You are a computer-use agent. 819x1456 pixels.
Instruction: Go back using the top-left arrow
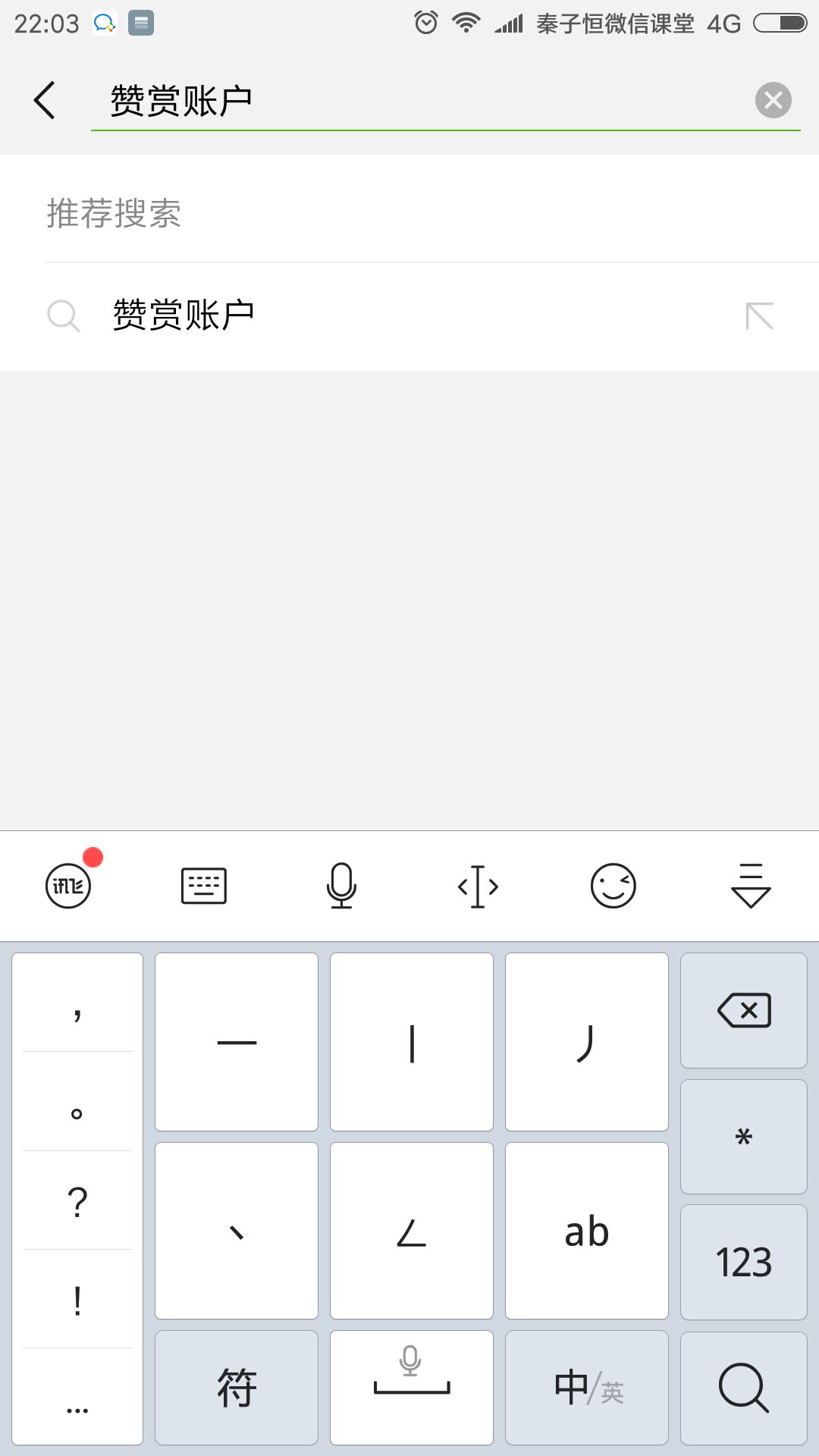45,100
